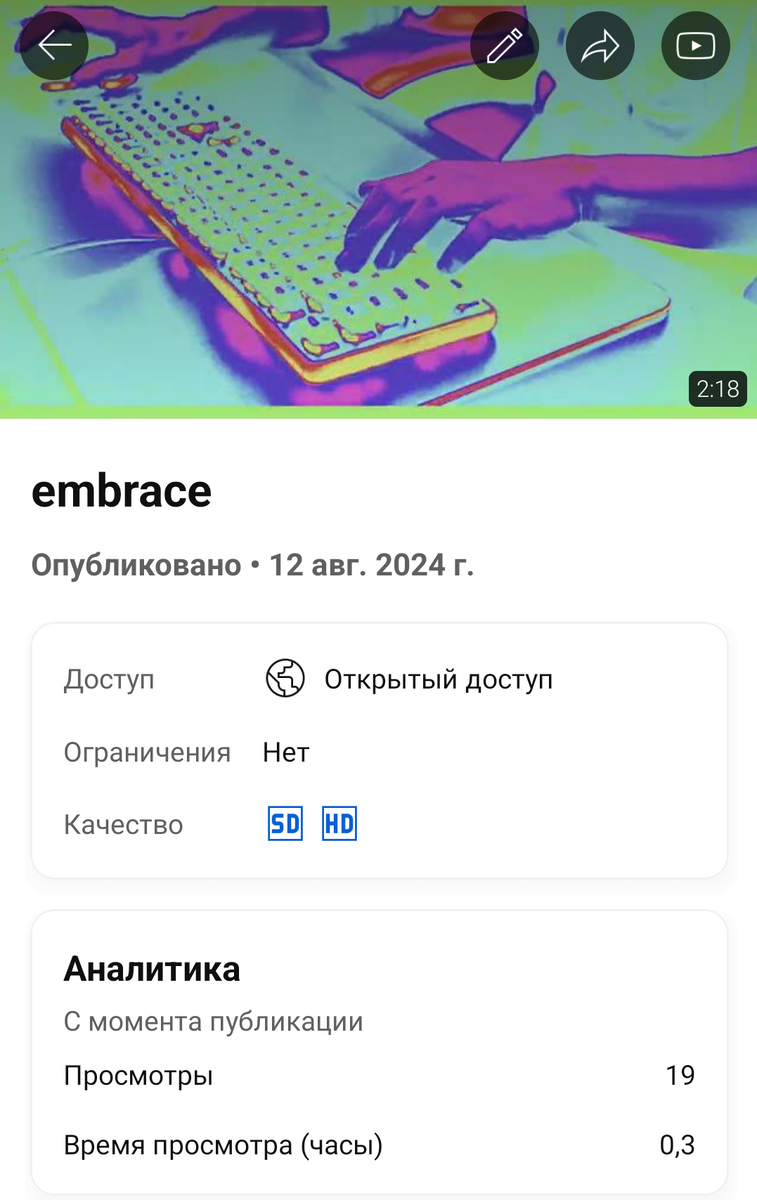Tap Нет in the Ограничения row
The image size is (757, 1200).
[x=285, y=752]
